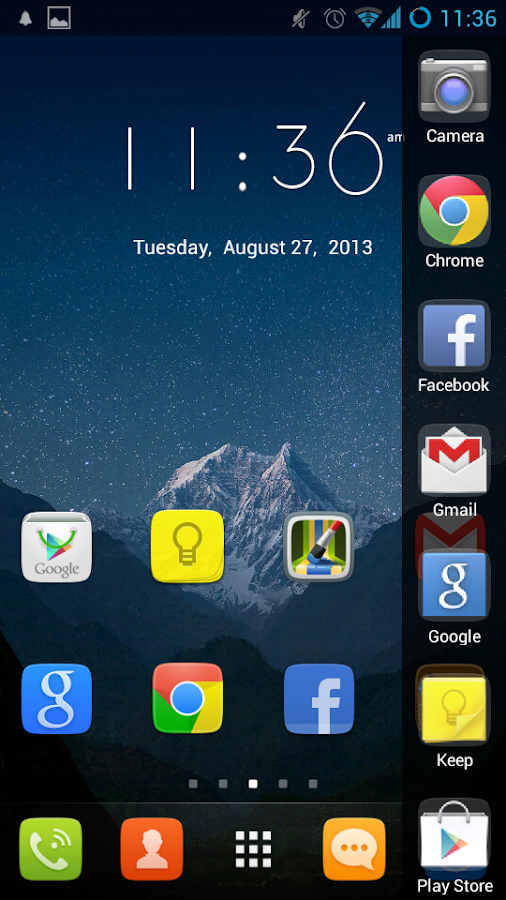The height and width of the screenshot is (900, 506).
Task: Open the white Google Play bag shortcut
Action: click(x=56, y=547)
